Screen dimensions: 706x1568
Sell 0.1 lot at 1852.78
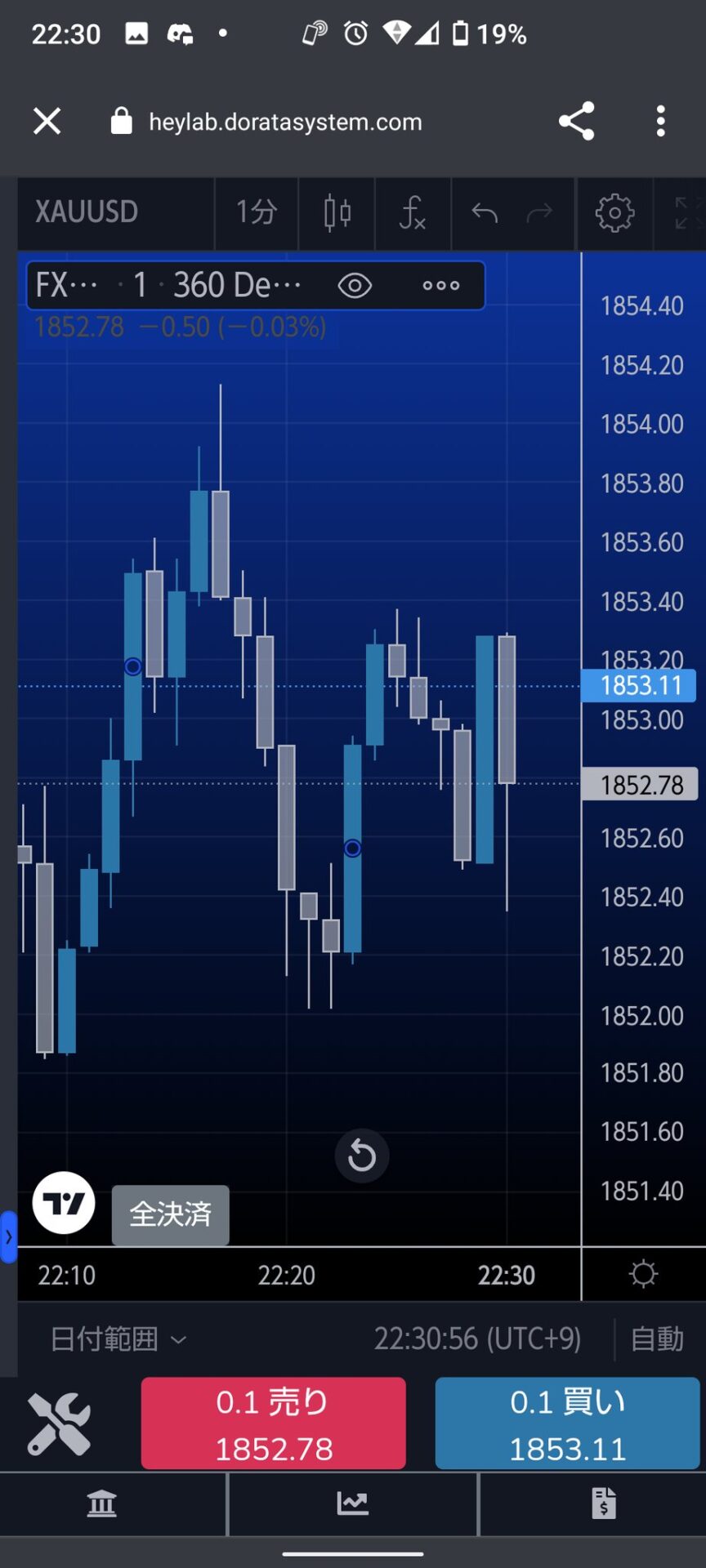273,1424
